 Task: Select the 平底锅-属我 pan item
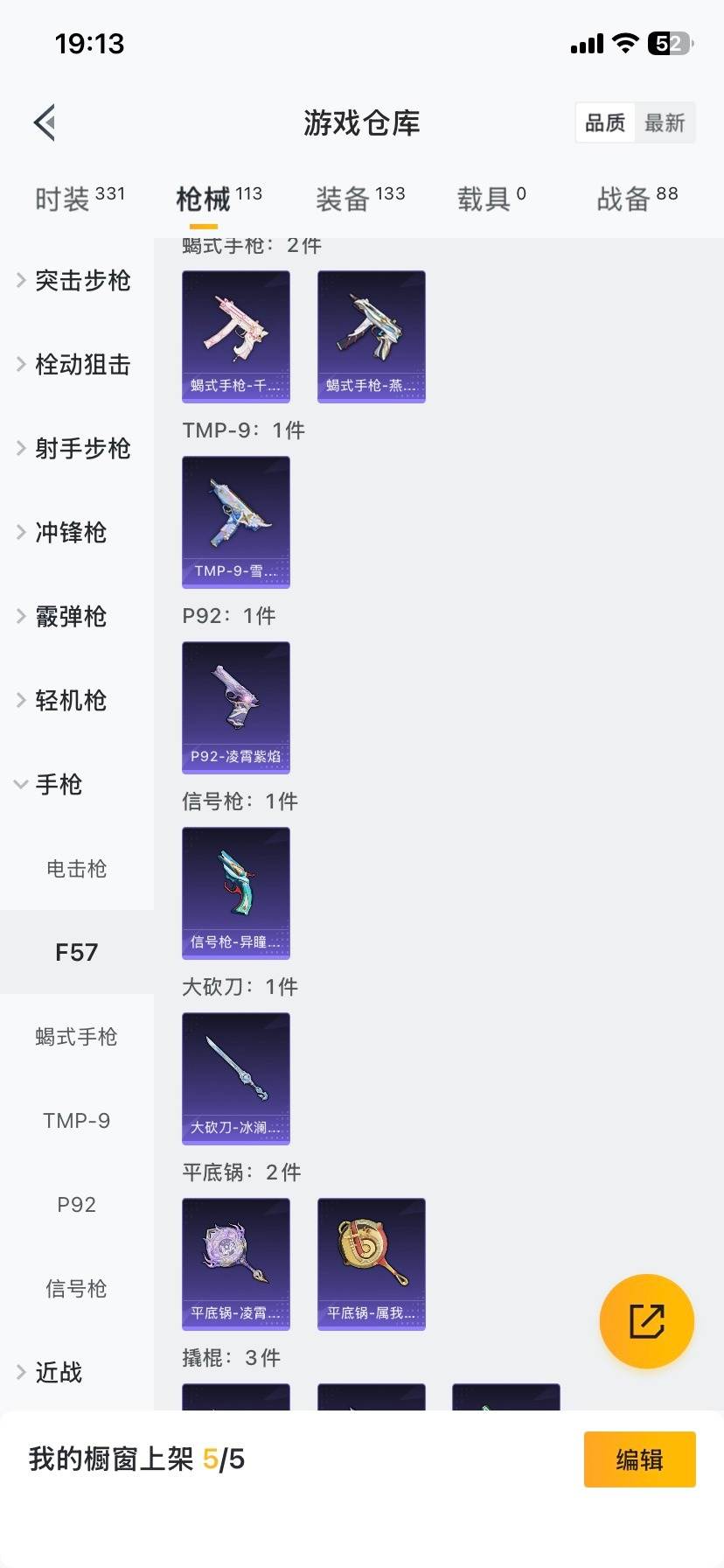pos(371,1264)
